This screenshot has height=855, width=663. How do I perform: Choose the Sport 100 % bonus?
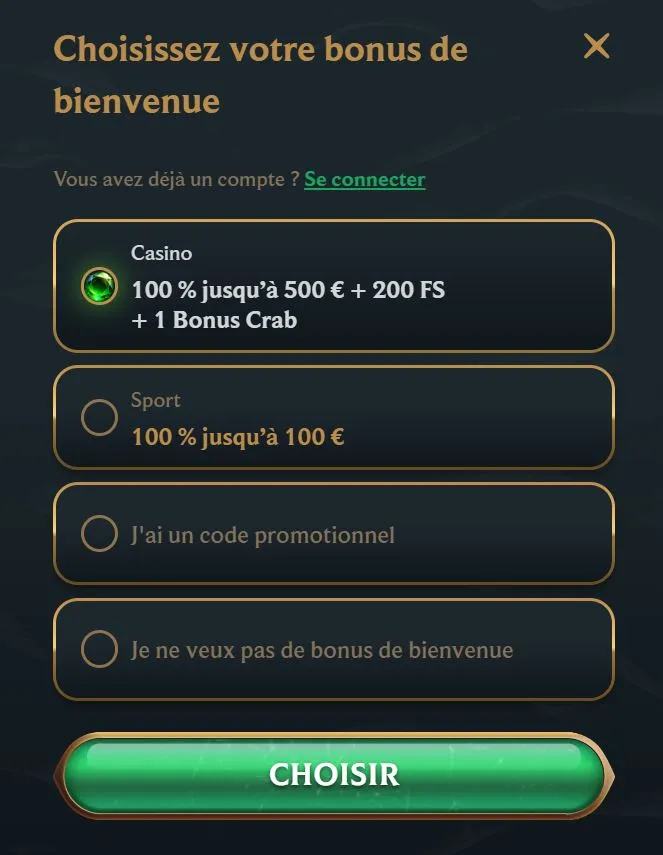pos(99,417)
